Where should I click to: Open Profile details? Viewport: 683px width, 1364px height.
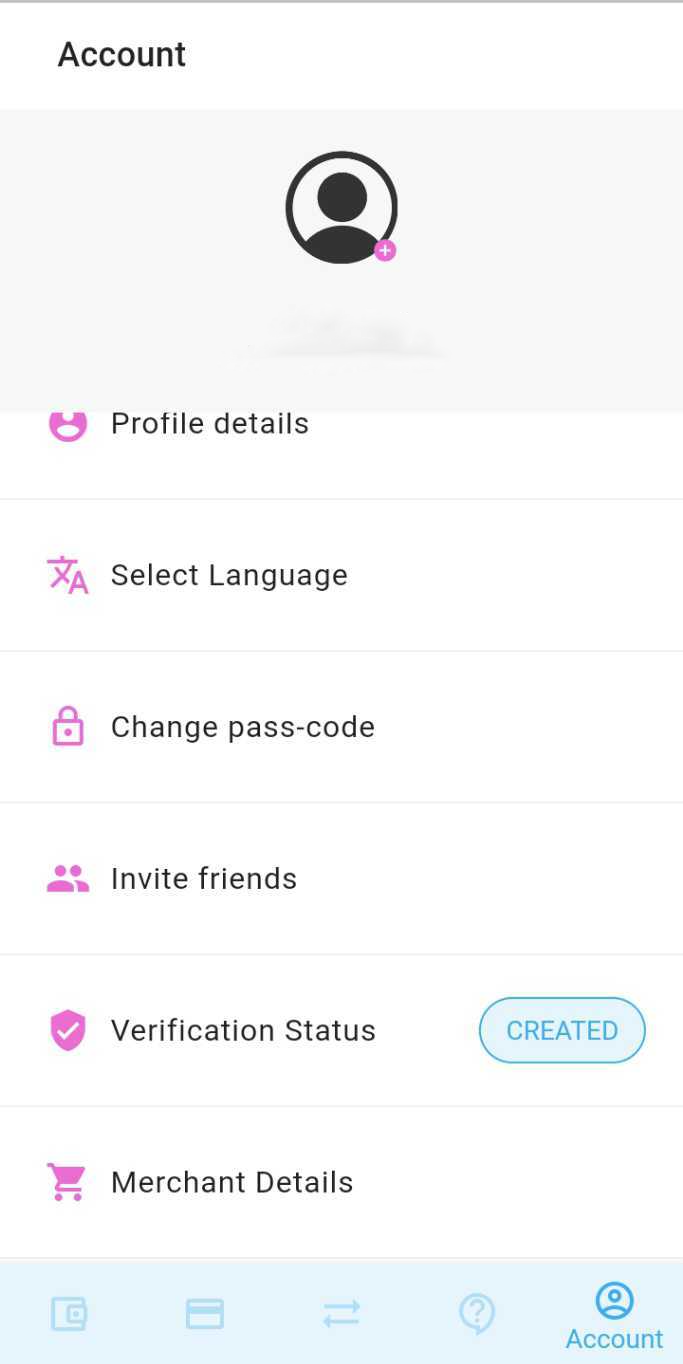point(210,425)
